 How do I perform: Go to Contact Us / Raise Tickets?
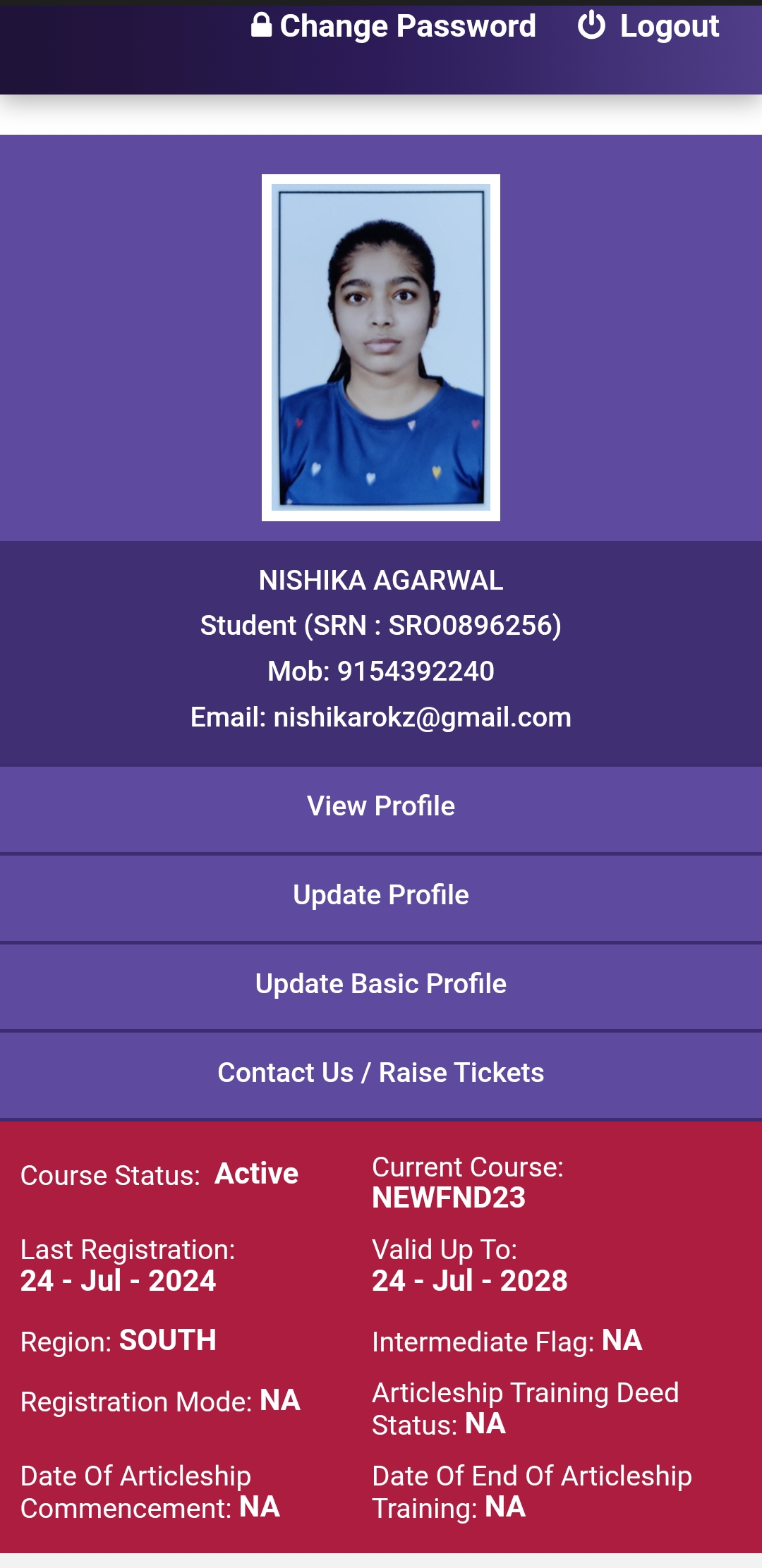pos(381,1073)
